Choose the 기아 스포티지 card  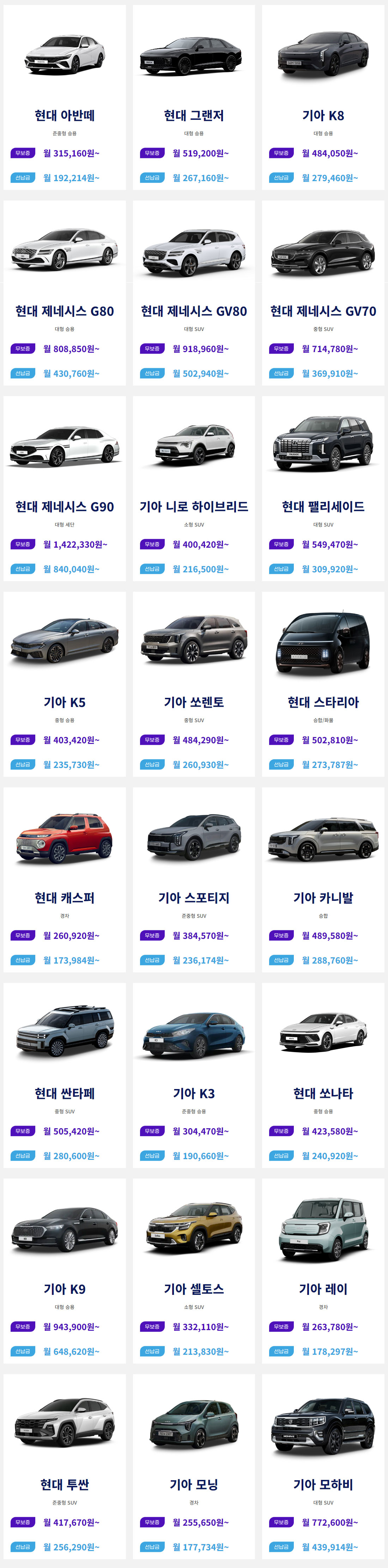coord(194,879)
